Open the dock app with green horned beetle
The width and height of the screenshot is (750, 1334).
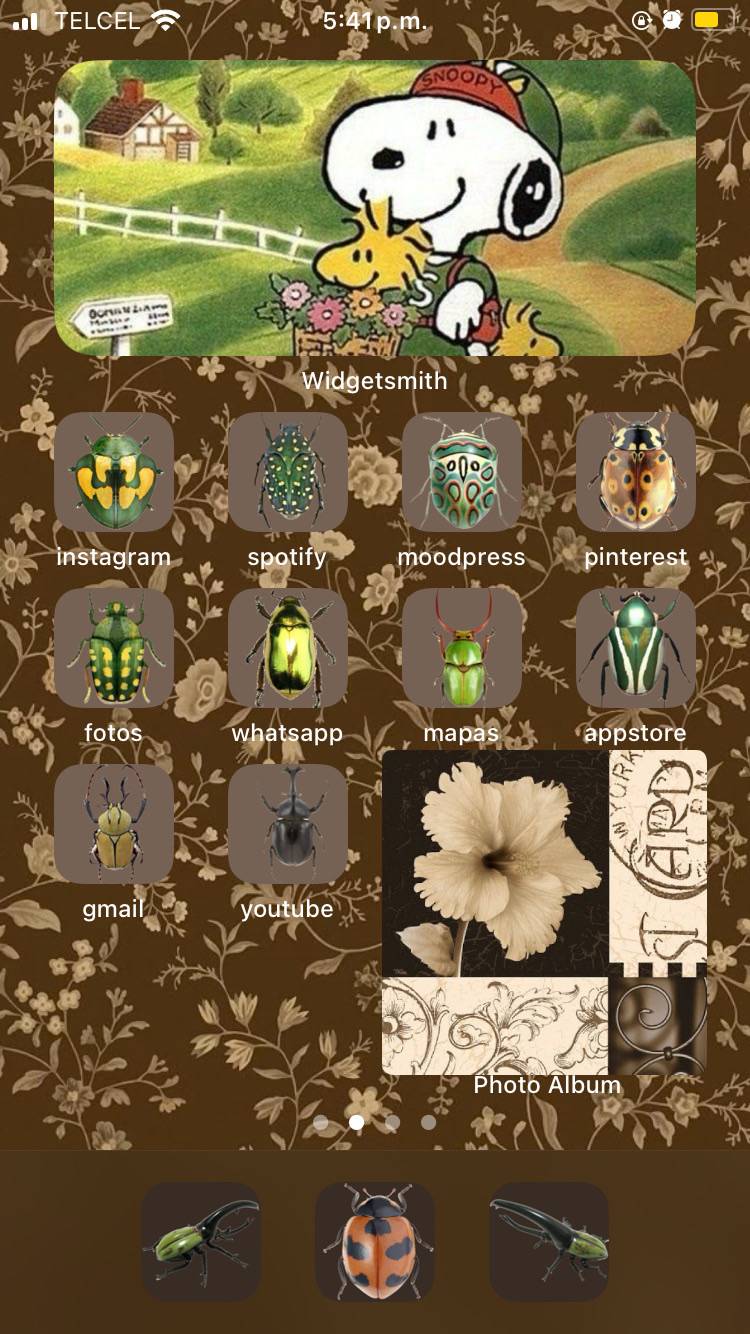201,1242
